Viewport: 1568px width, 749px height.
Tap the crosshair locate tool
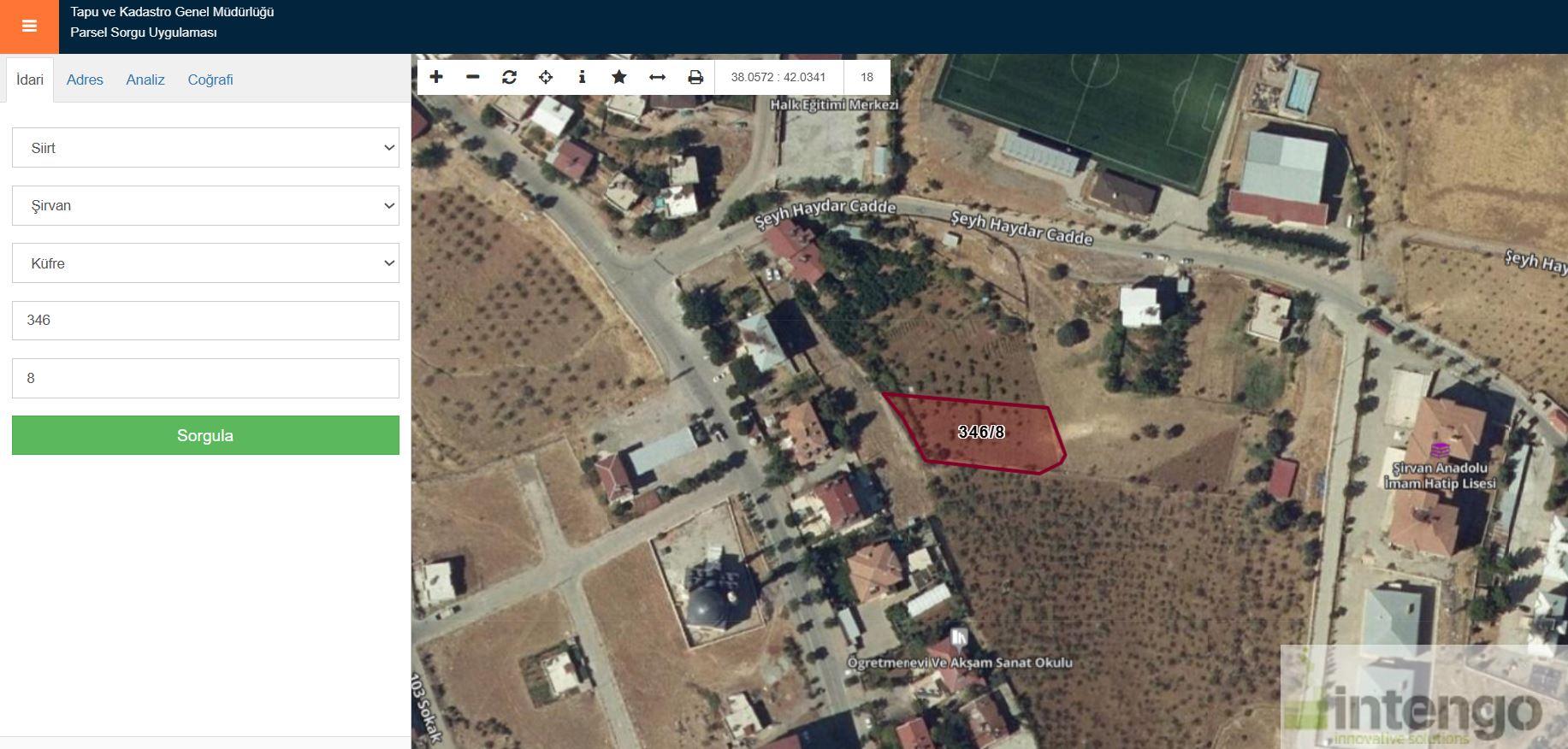(546, 77)
